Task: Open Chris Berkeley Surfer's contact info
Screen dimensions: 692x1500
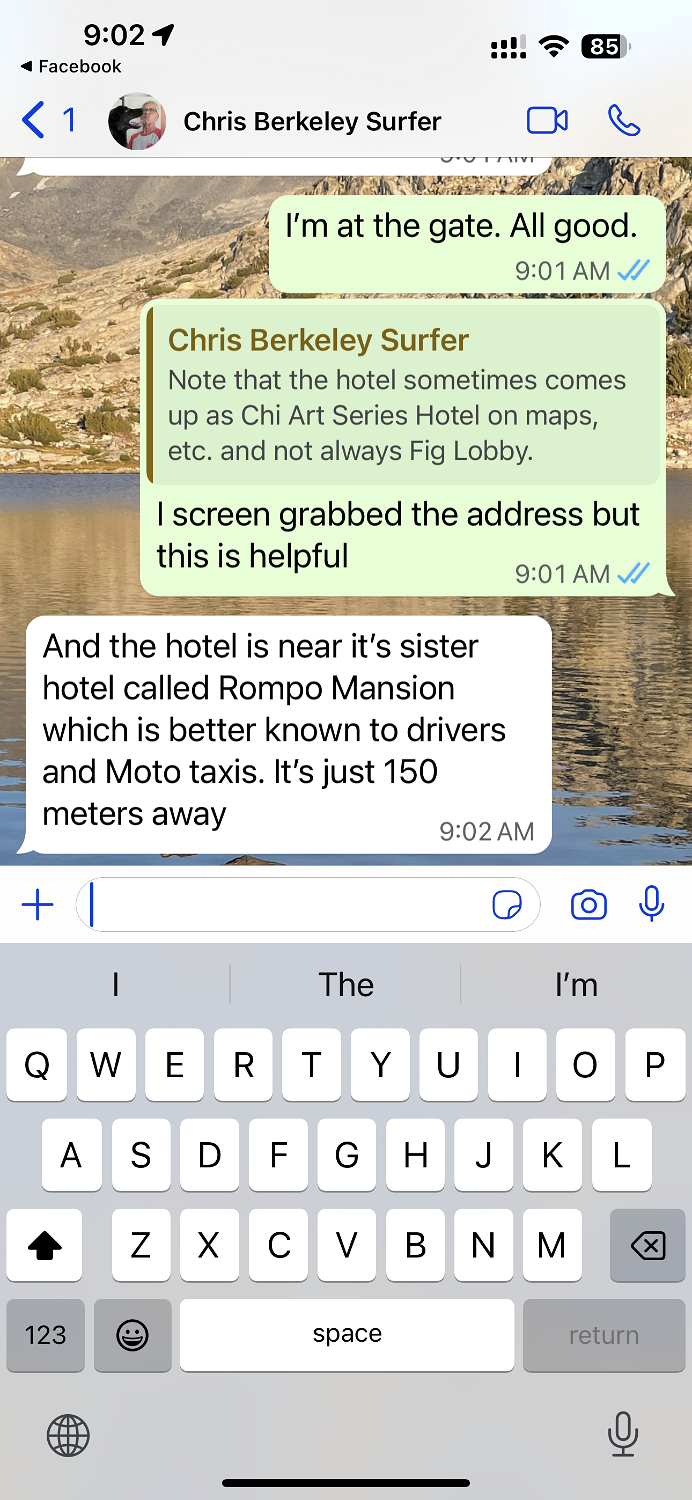Action: pyautogui.click(x=312, y=121)
